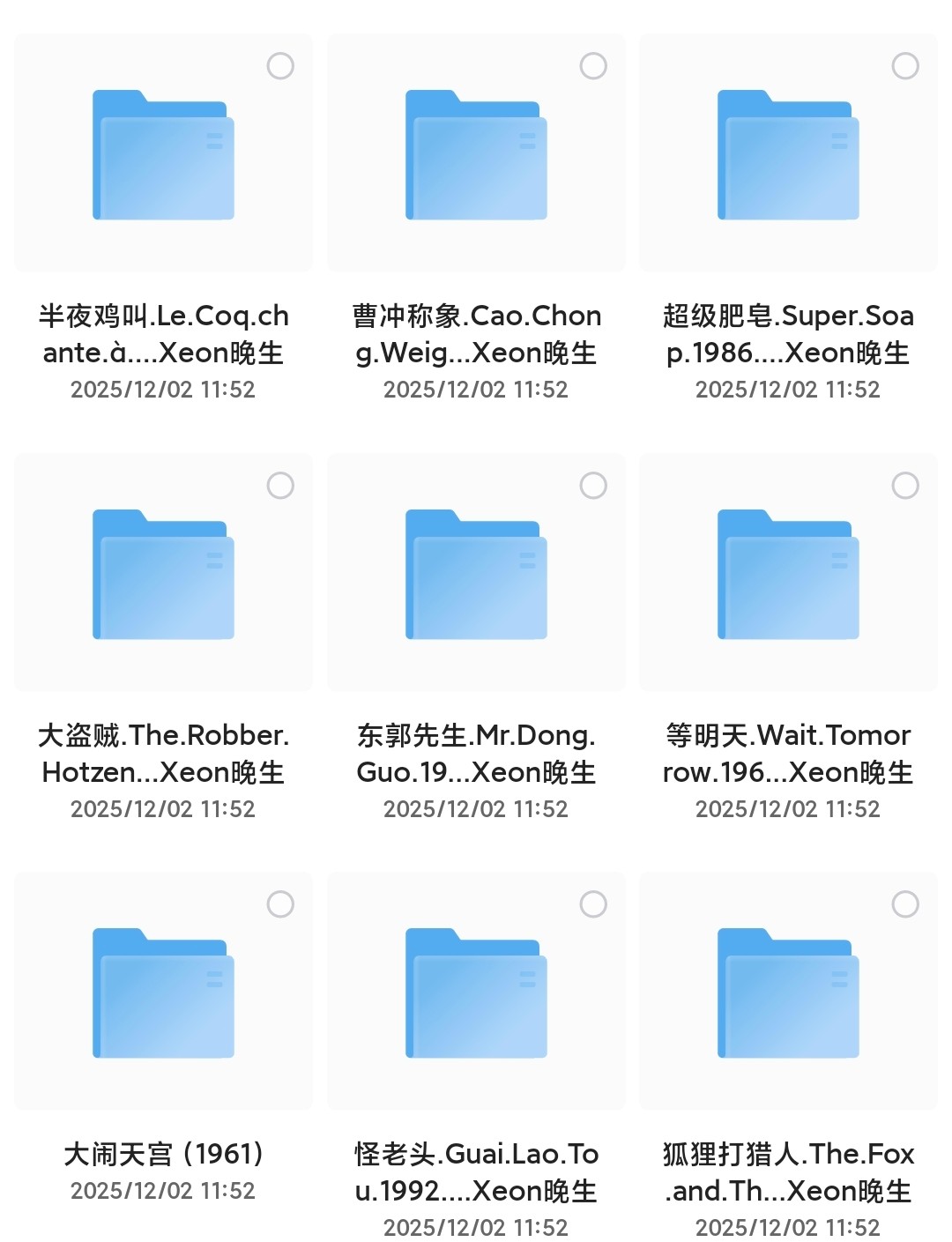Open the 东郭先生.Mr.Dong.Guo folder
Image resolution: width=952 pixels, height=1242 pixels.
coord(476,574)
